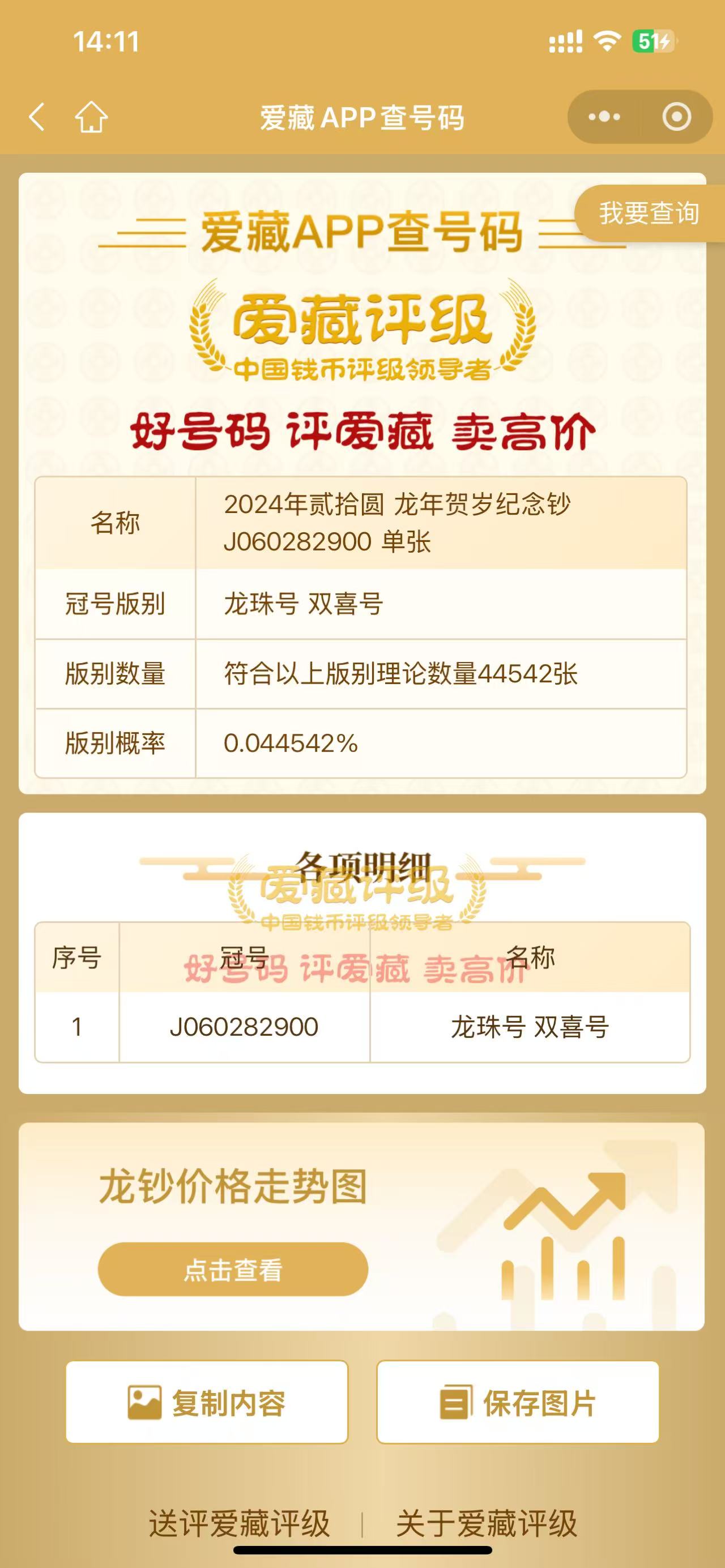The width and height of the screenshot is (725, 1568).
Task: Open the 关于爱藏评级 link
Action: tap(487, 1524)
